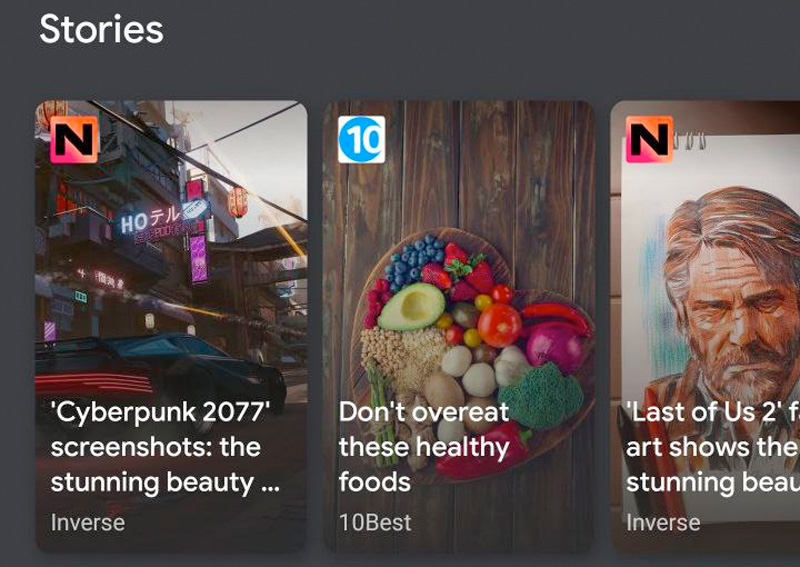The height and width of the screenshot is (567, 800).
Task: Open the 'Don't overeat these healthy foods' story
Action: (x=458, y=325)
